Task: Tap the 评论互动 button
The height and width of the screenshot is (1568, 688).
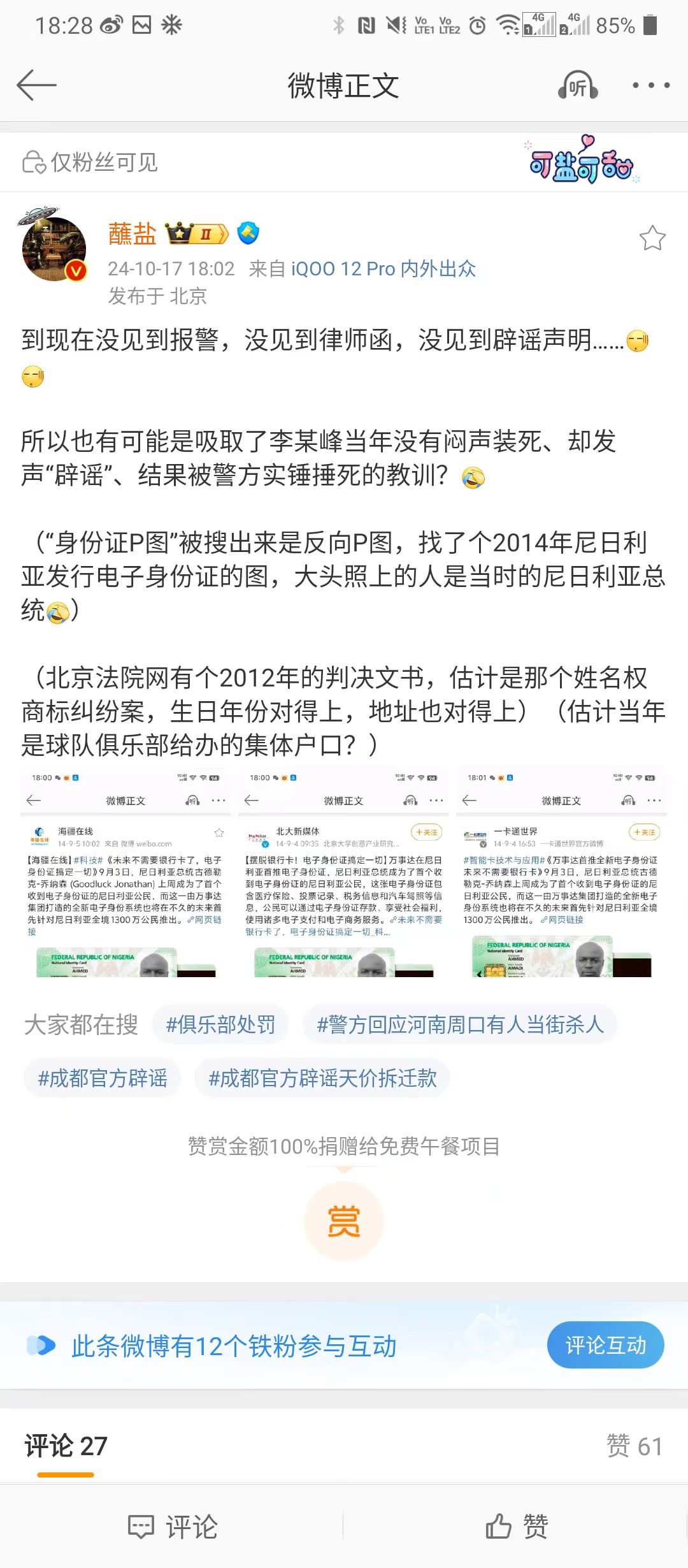Action: 605,1346
